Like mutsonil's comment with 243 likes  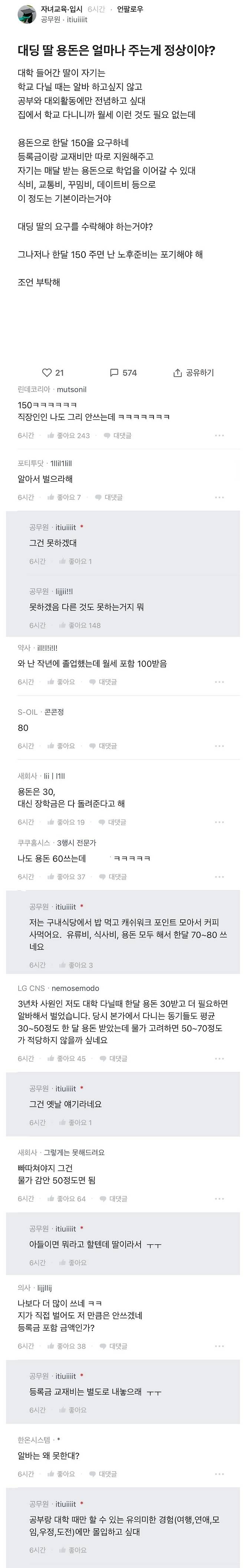click(68, 435)
